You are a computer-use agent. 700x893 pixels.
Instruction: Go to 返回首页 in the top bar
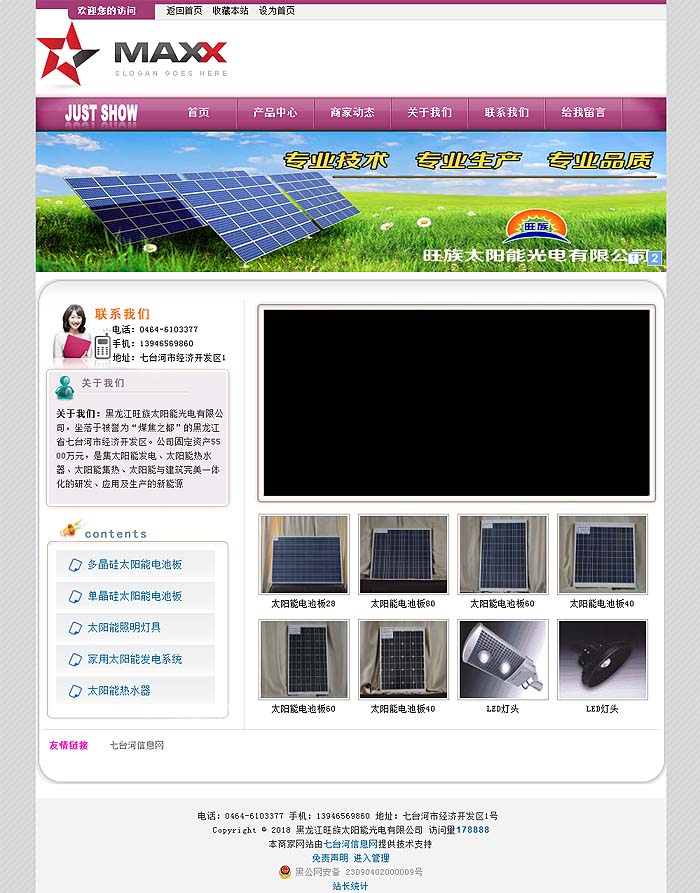pyautogui.click(x=184, y=11)
